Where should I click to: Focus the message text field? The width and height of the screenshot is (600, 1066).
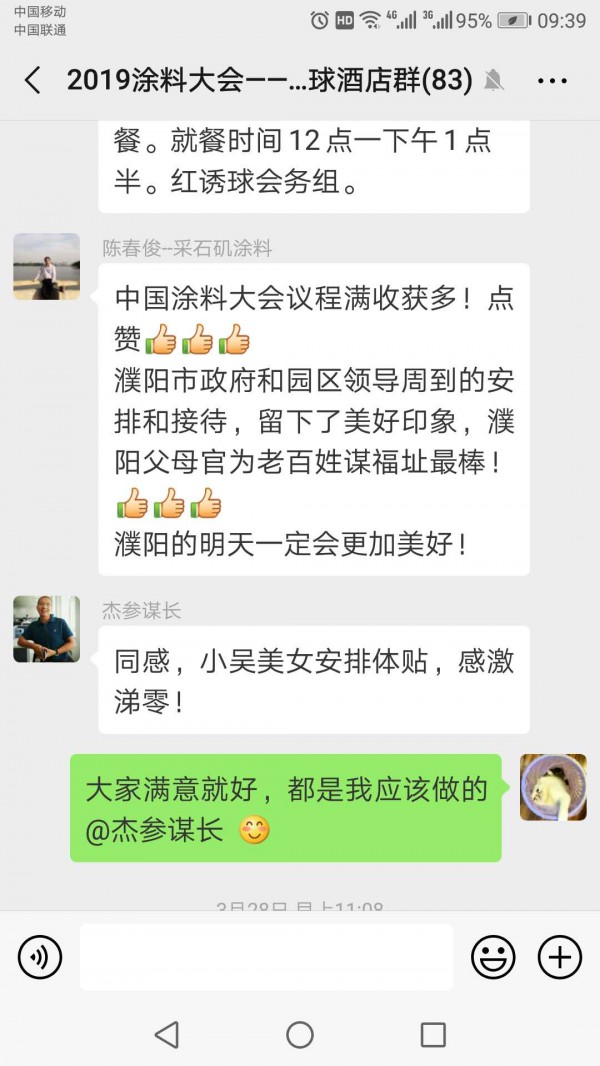tap(266, 958)
